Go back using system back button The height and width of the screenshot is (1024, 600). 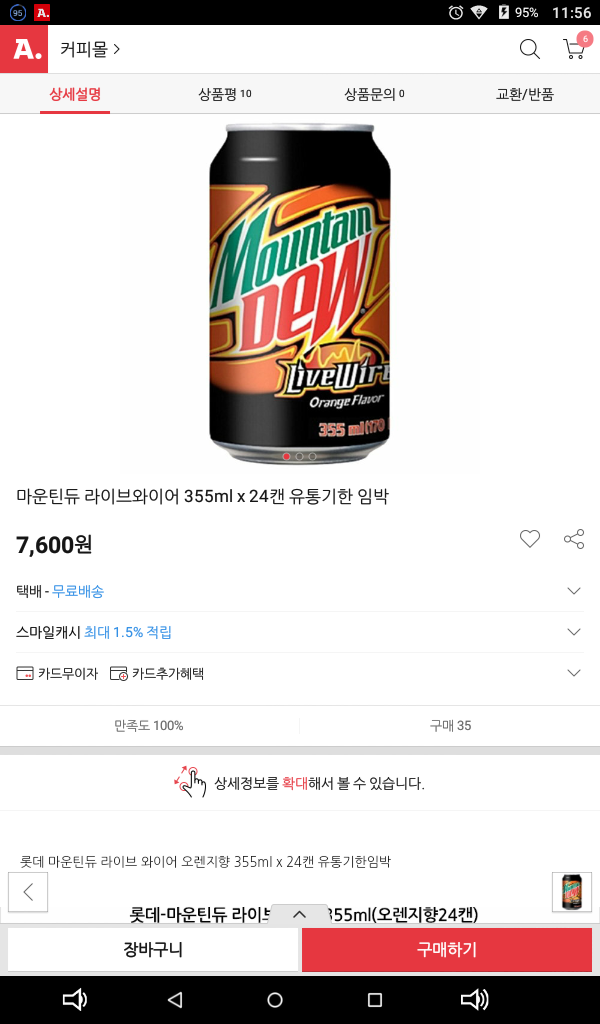[175, 1000]
